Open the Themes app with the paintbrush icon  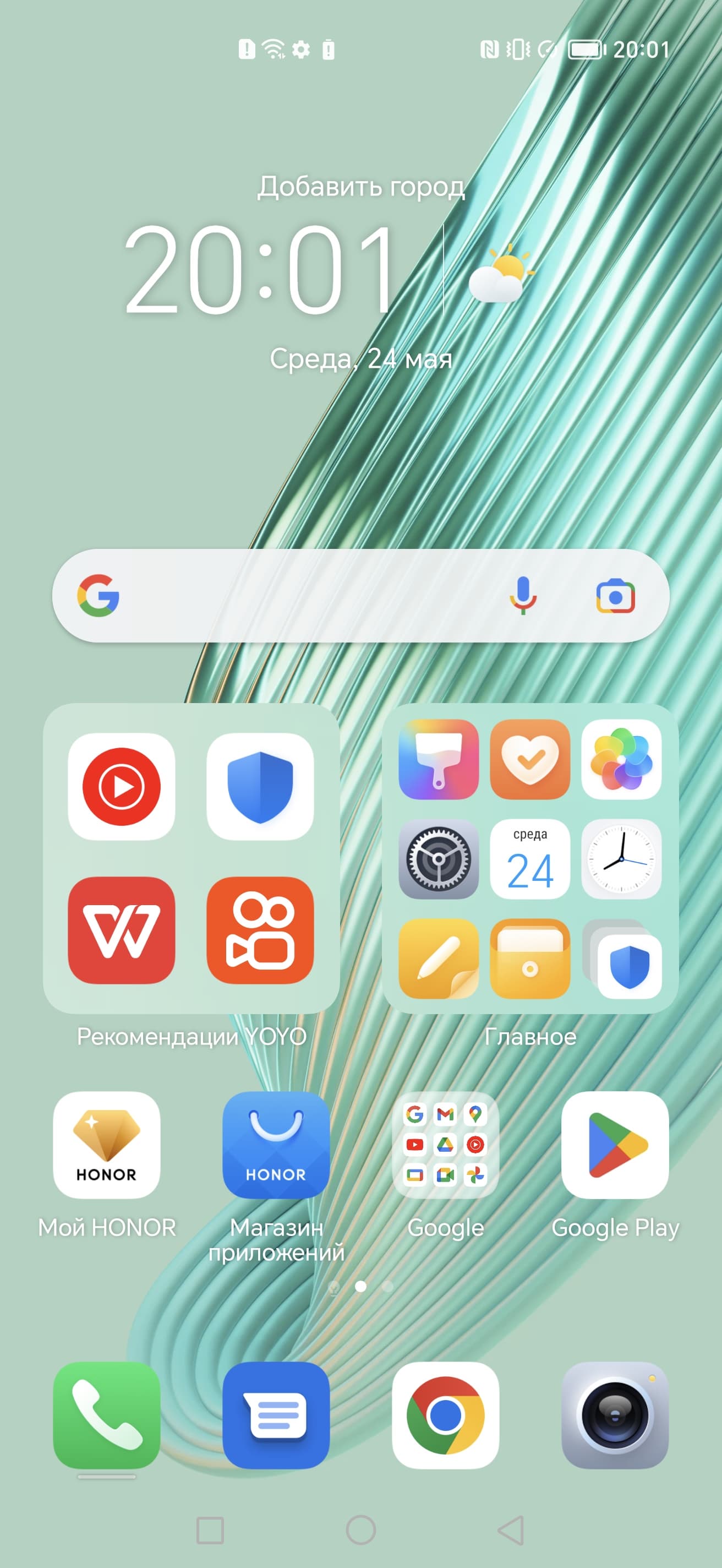click(x=439, y=759)
